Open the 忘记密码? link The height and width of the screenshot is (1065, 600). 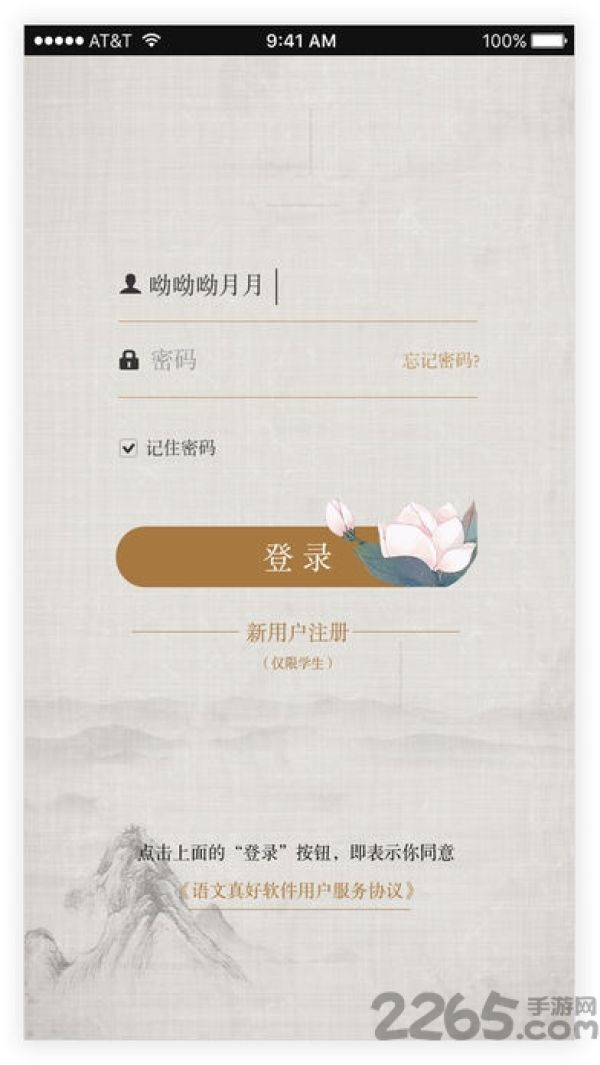pos(441,361)
